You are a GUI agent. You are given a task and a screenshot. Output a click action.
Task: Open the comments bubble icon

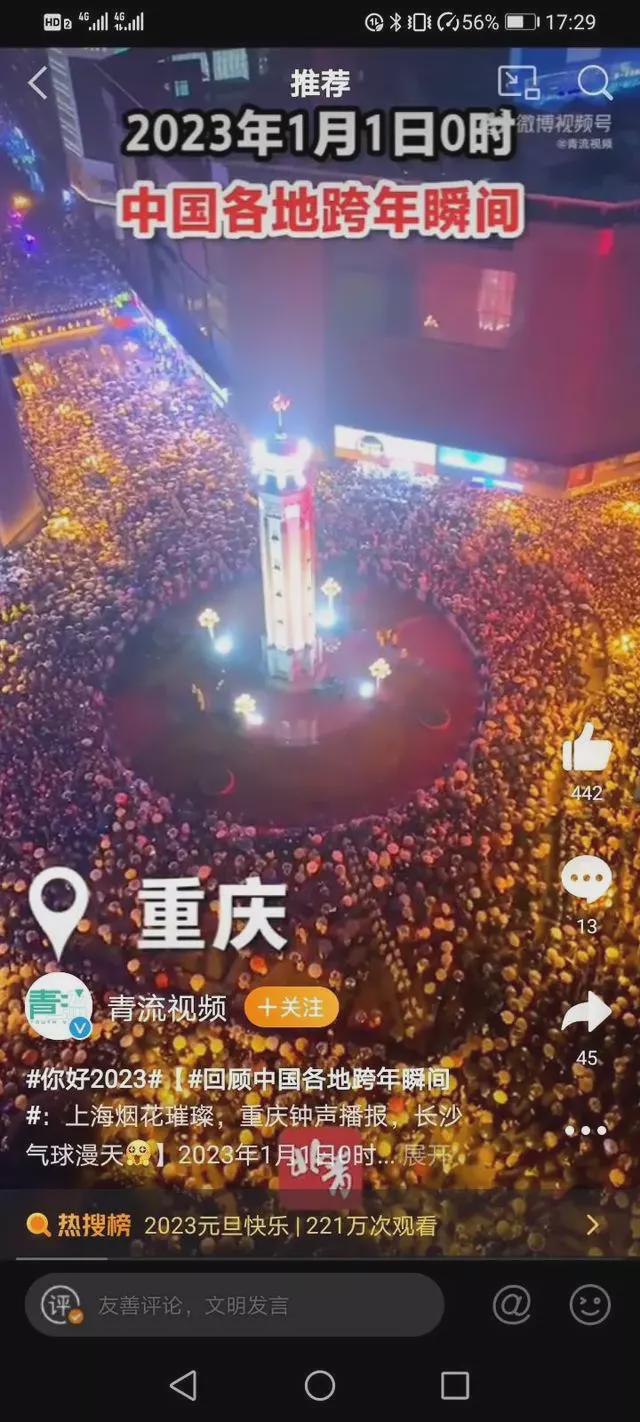point(587,880)
